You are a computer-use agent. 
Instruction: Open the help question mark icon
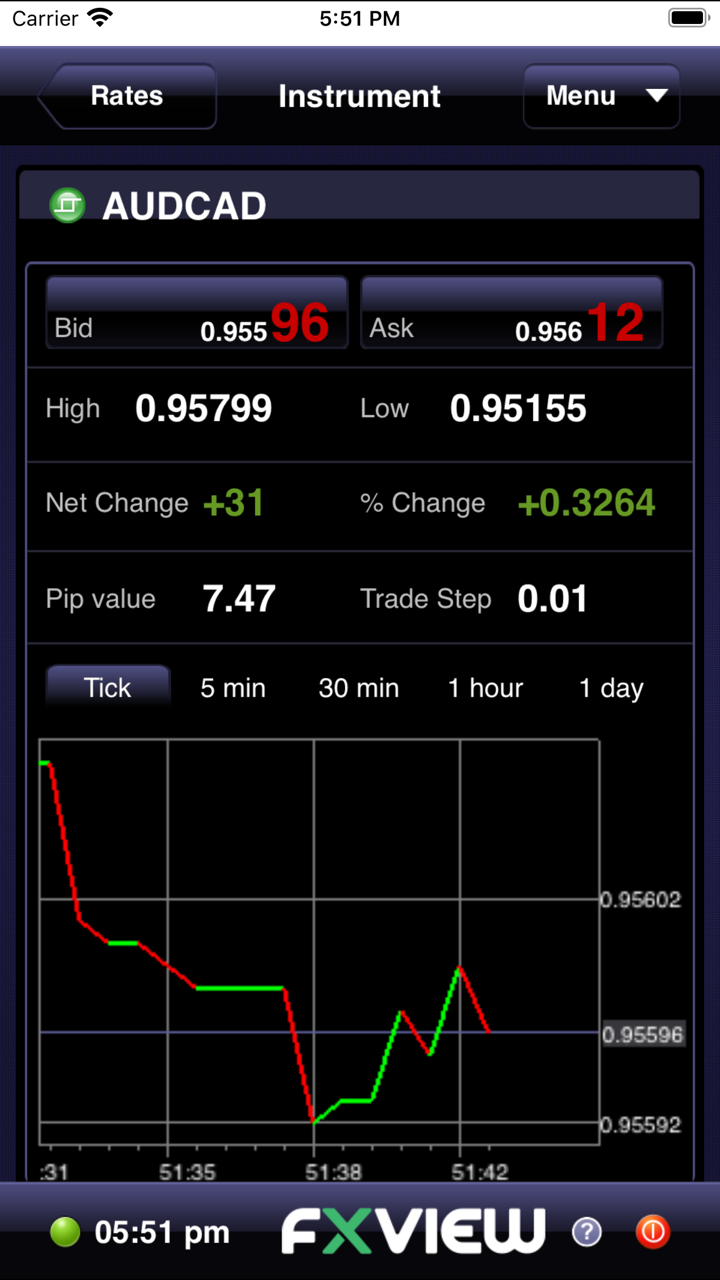click(x=587, y=1232)
